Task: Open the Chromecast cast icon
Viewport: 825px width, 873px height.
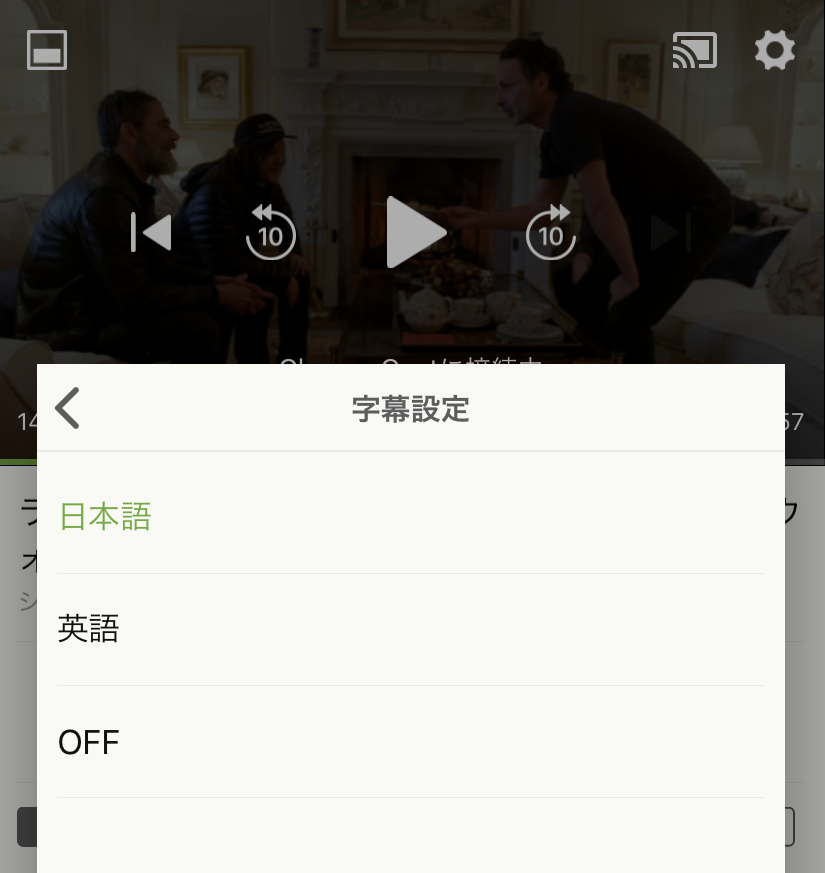Action: click(x=695, y=50)
